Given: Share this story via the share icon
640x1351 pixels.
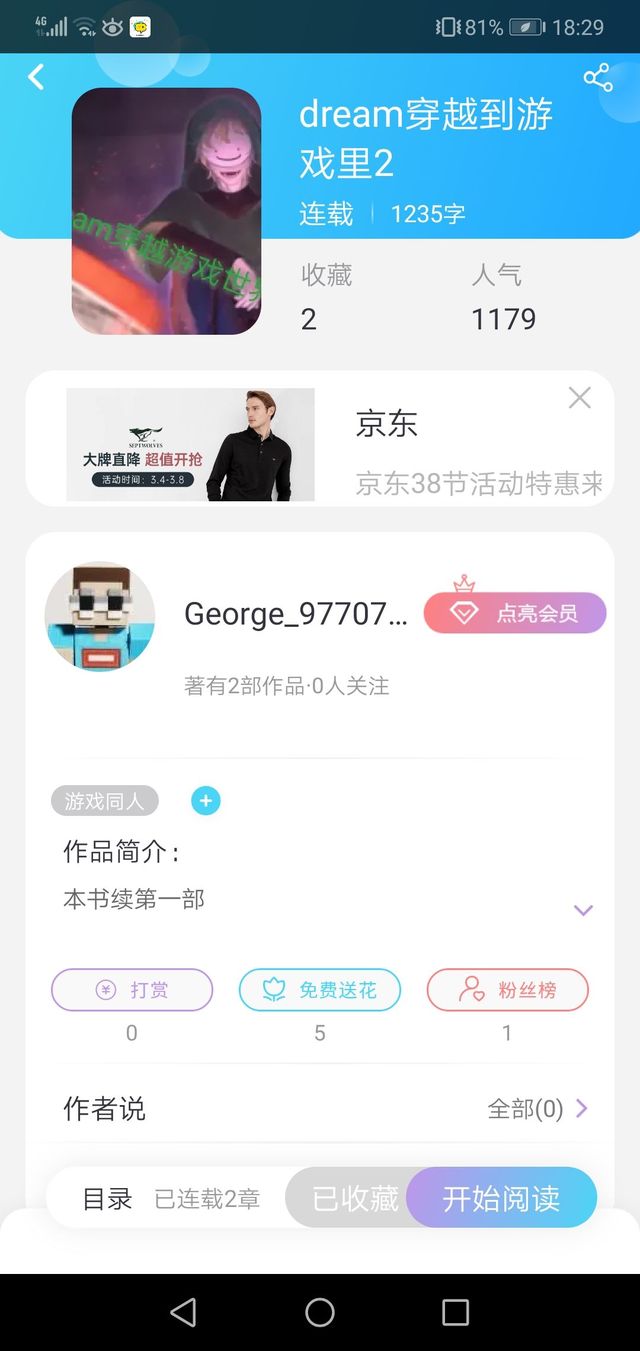Looking at the screenshot, I should click(x=597, y=78).
